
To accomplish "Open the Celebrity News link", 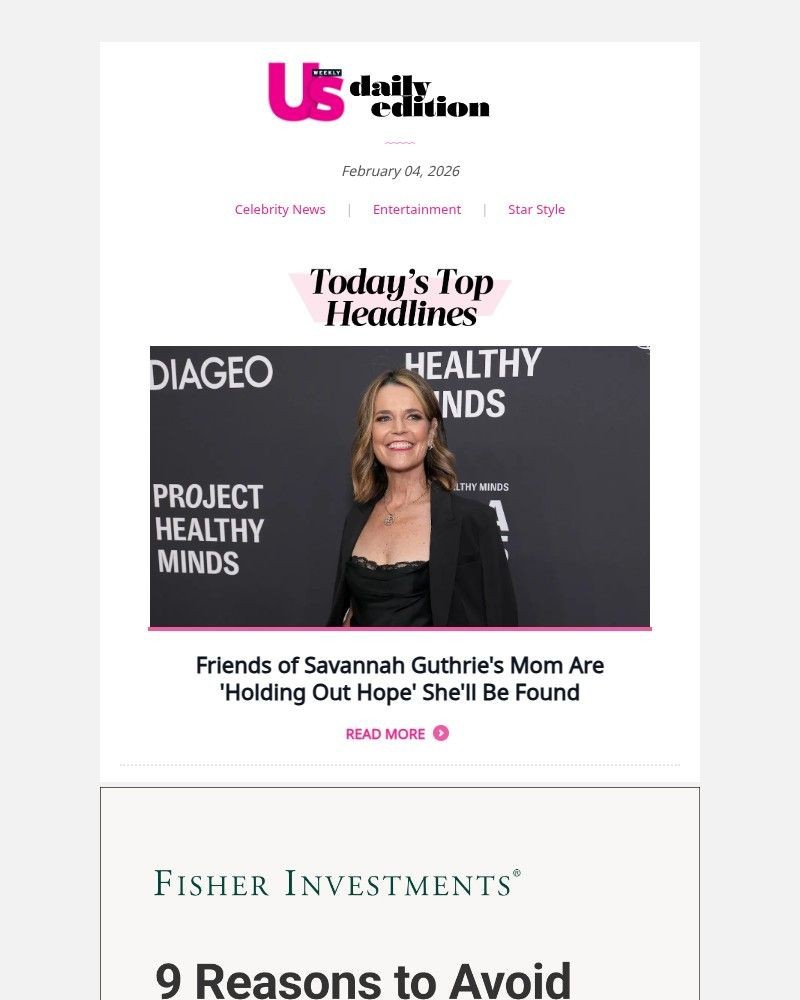I will tap(280, 209).
